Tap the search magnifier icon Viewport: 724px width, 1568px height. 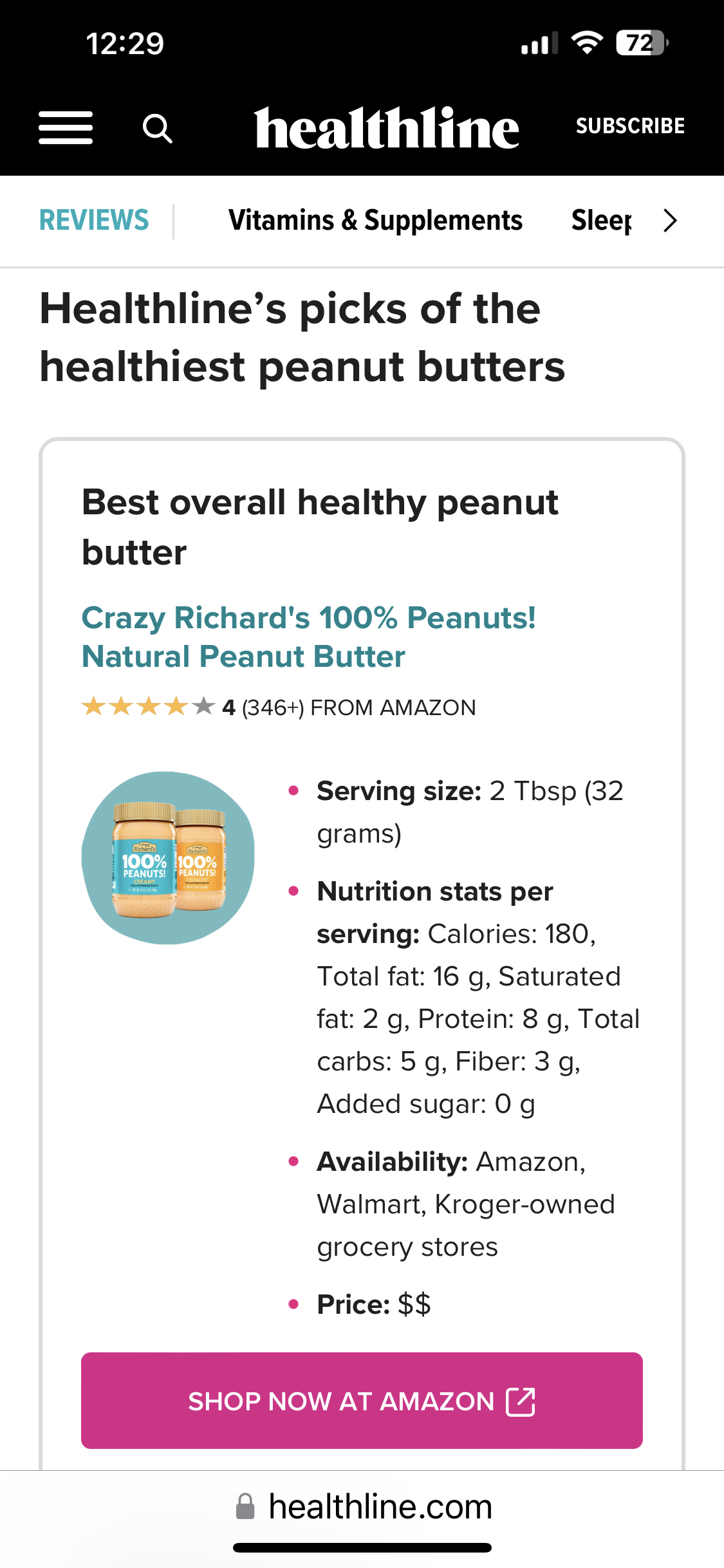click(157, 128)
